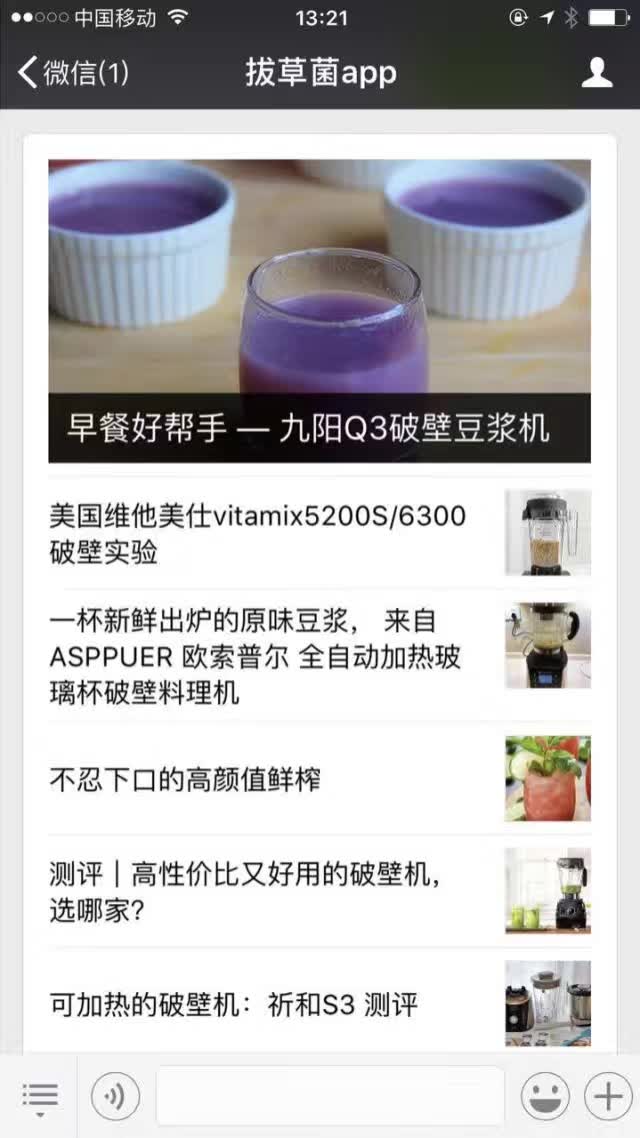Open the plus attachments panel
Image resolution: width=640 pixels, height=1138 pixels.
coord(608,1097)
